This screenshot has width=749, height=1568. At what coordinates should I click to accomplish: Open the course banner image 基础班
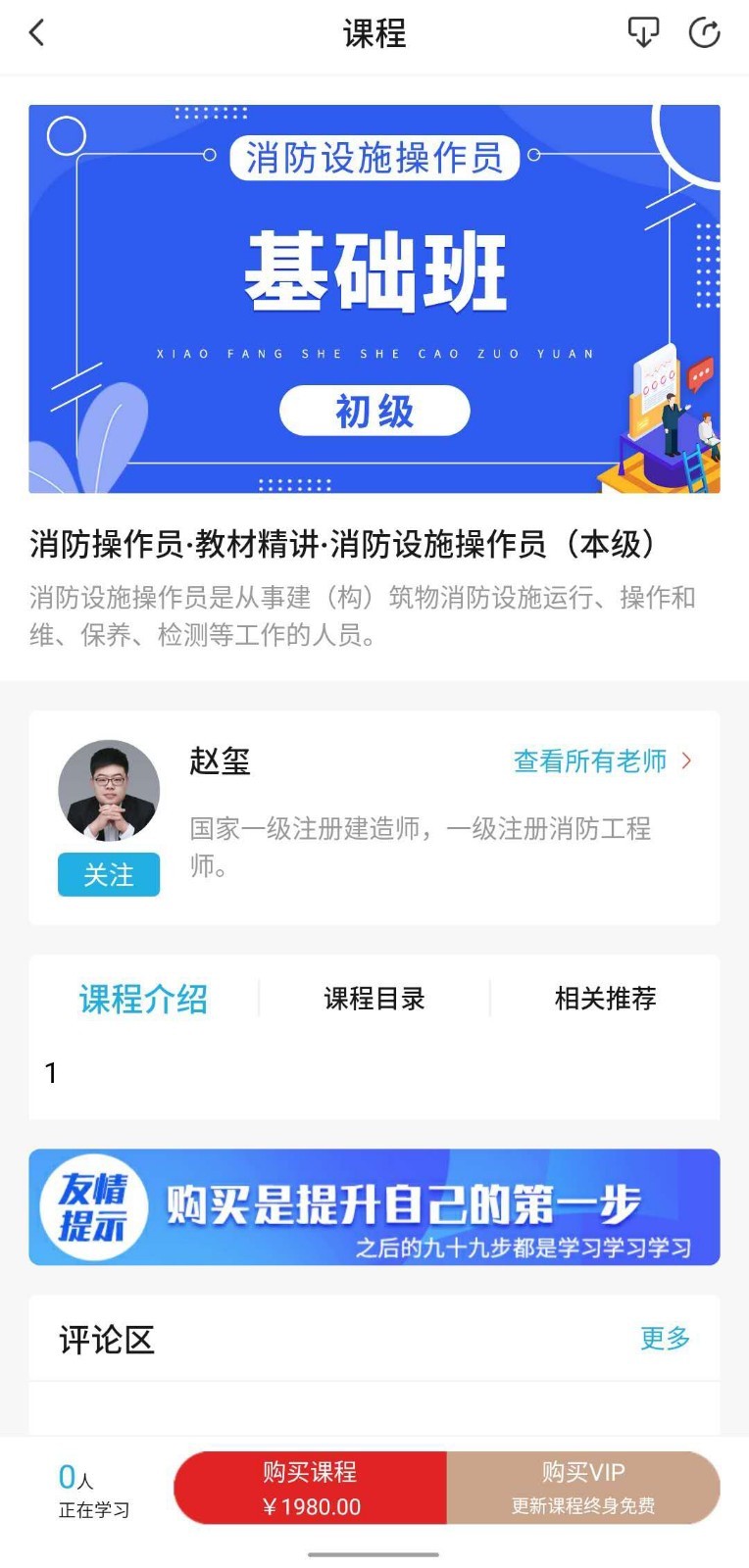click(374, 294)
